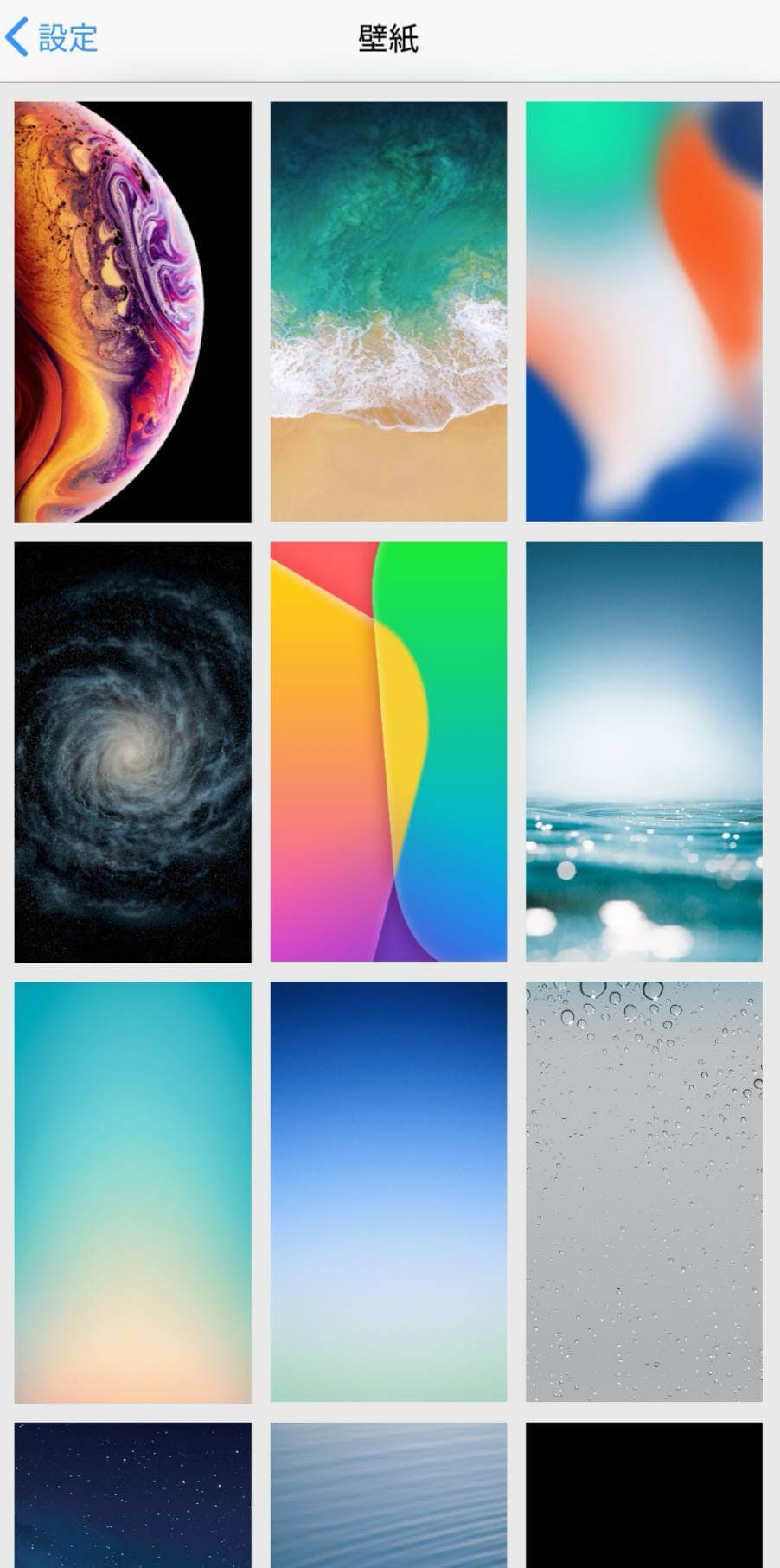
Task: Select the rainbow colored shapes wallpaper
Action: point(388,752)
